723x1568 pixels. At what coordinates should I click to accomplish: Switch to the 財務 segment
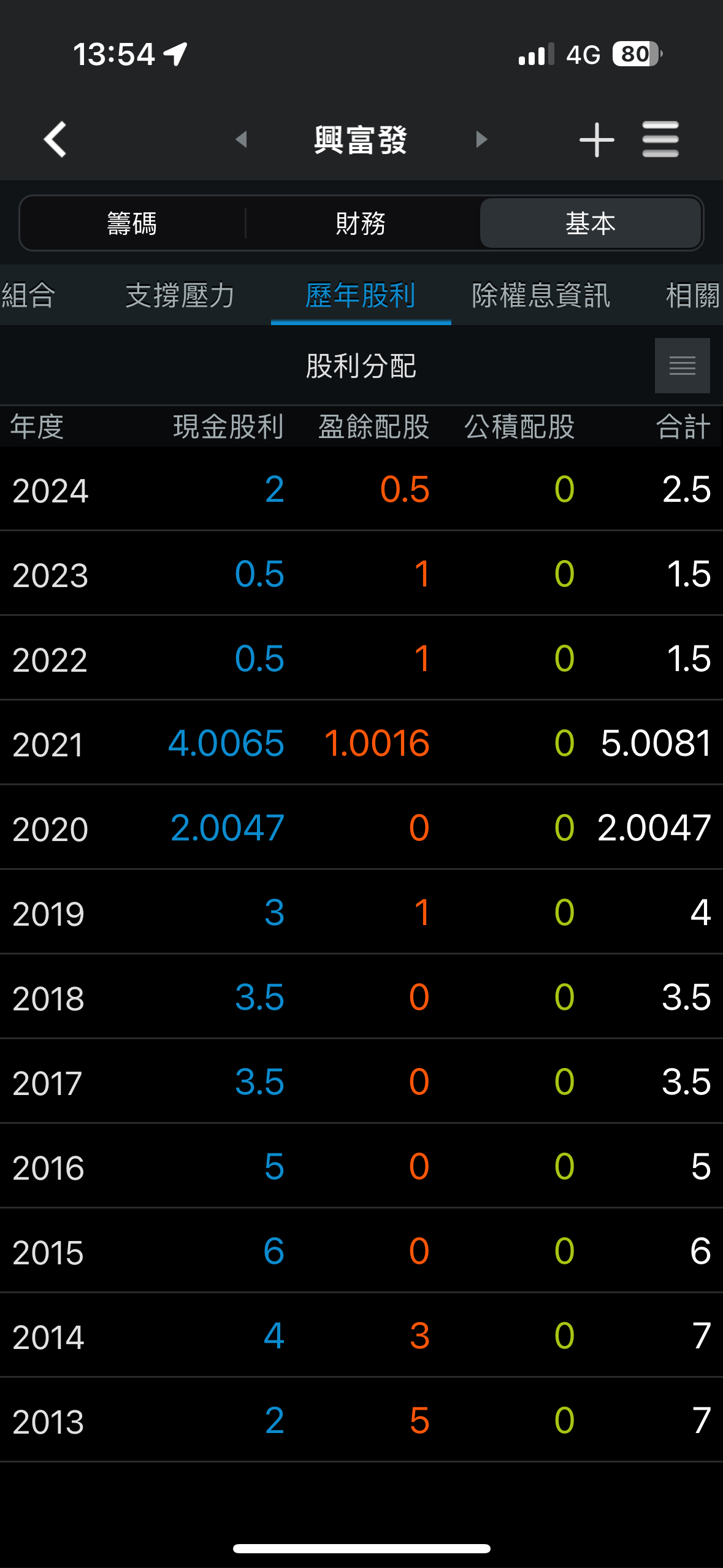tap(361, 223)
